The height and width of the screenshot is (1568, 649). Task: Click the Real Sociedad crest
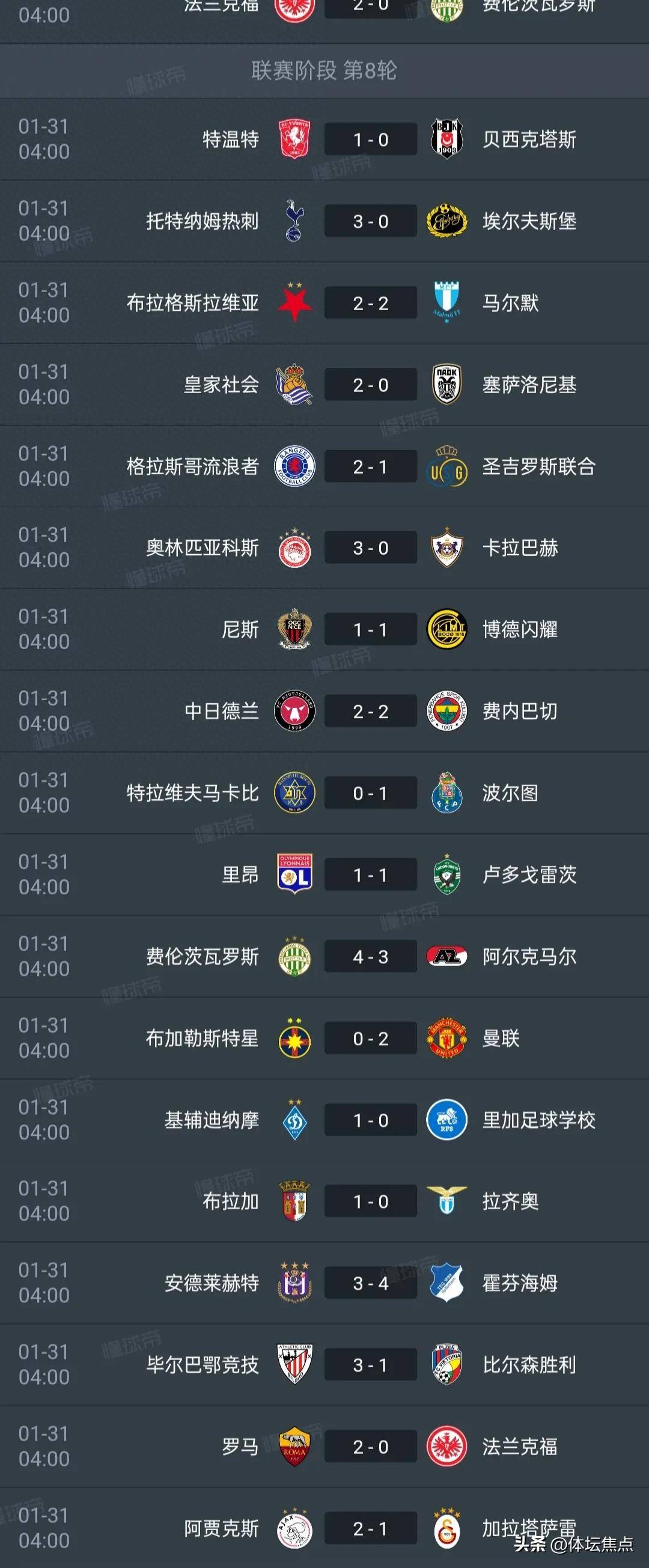tap(294, 385)
